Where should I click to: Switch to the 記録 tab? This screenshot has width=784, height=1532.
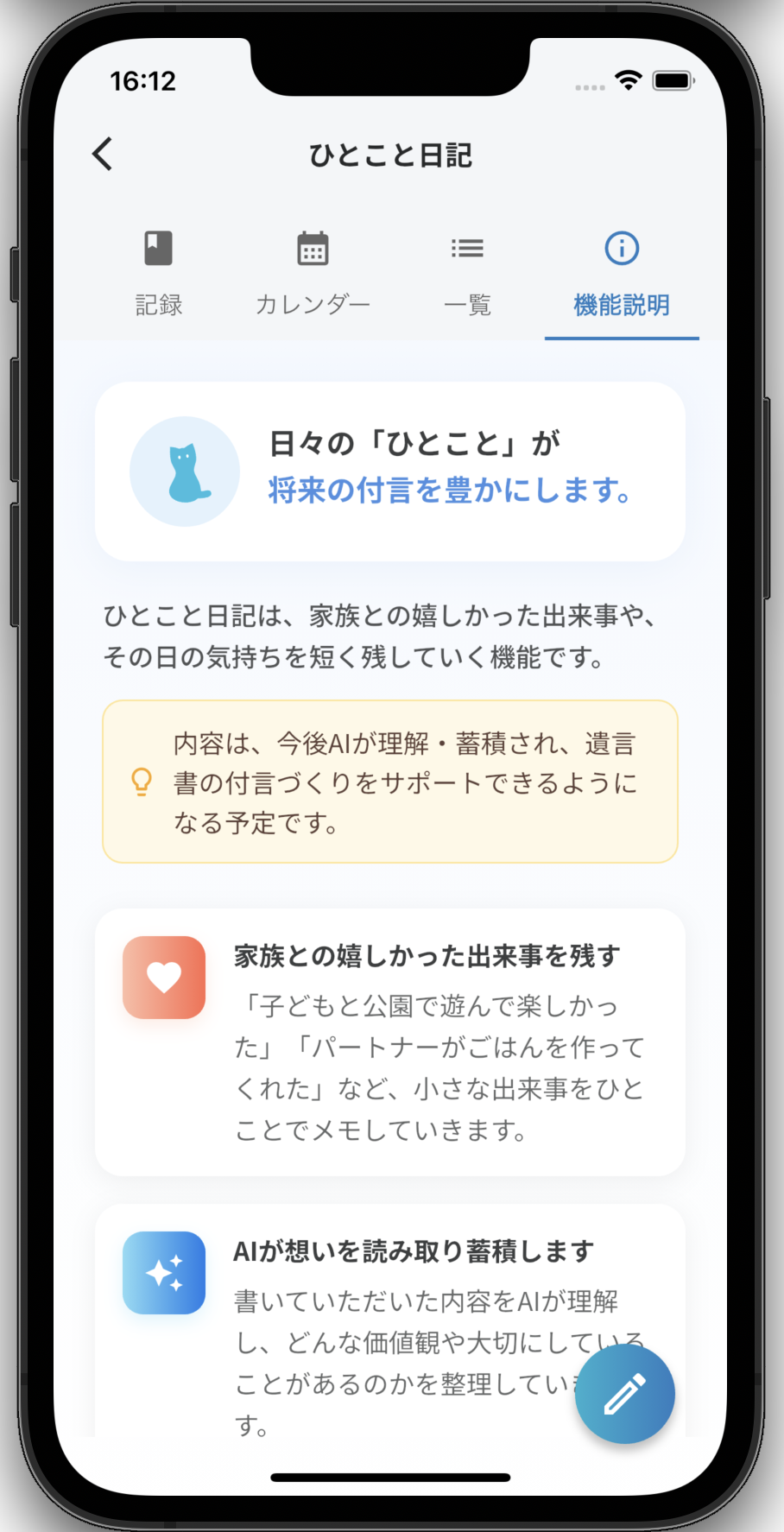(x=159, y=273)
